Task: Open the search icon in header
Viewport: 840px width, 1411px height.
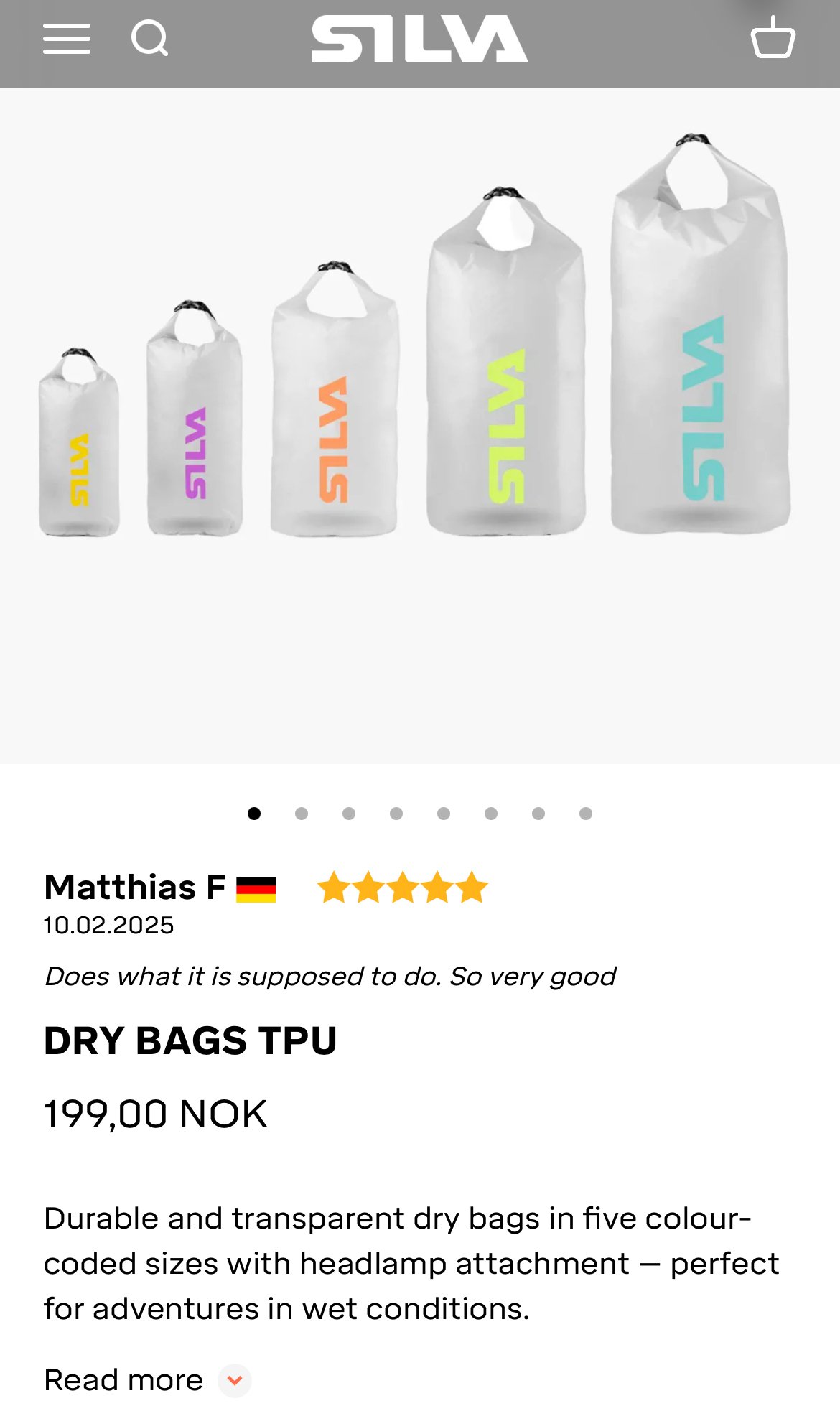Action: 150,39
